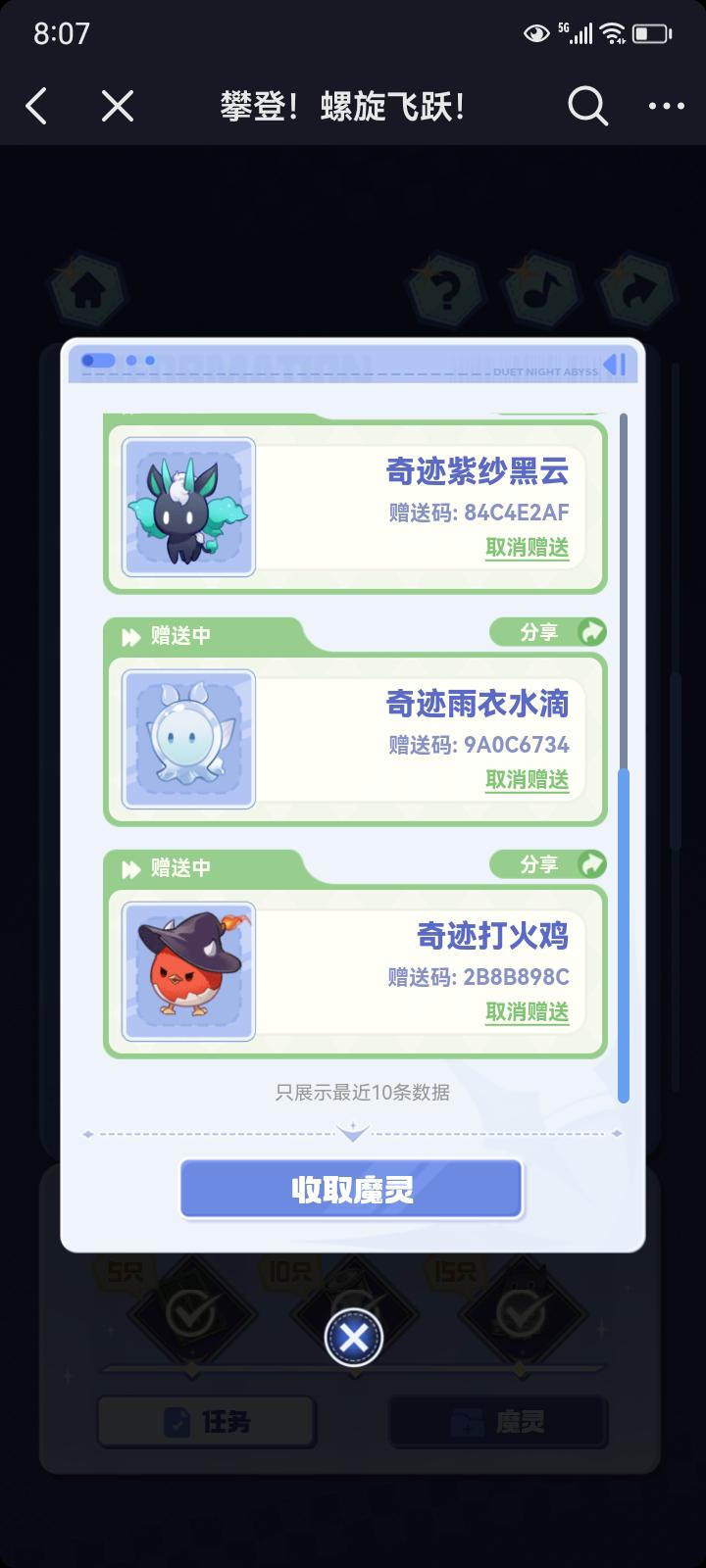Cancel gifting 奇迹打火鸡

(528, 1011)
